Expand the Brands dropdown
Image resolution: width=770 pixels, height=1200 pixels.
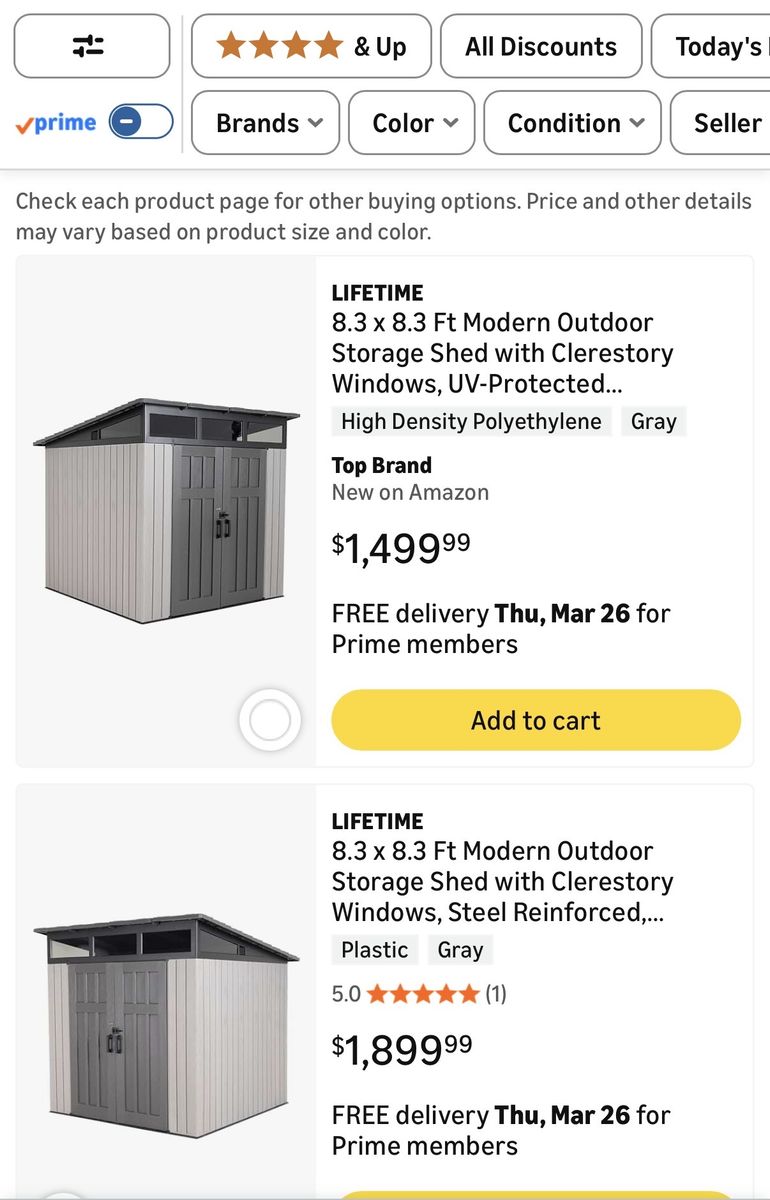tap(265, 123)
